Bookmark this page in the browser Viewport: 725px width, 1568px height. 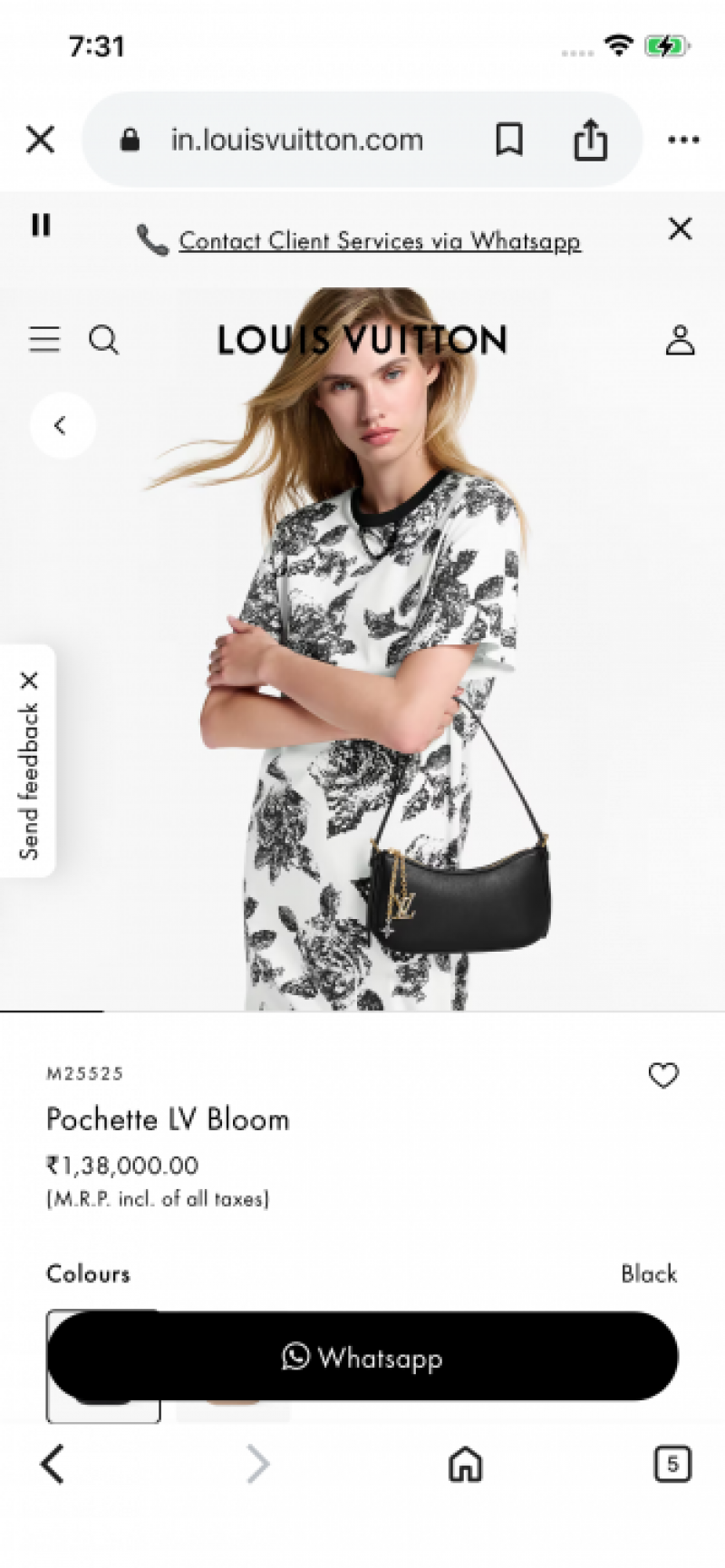[x=509, y=140]
